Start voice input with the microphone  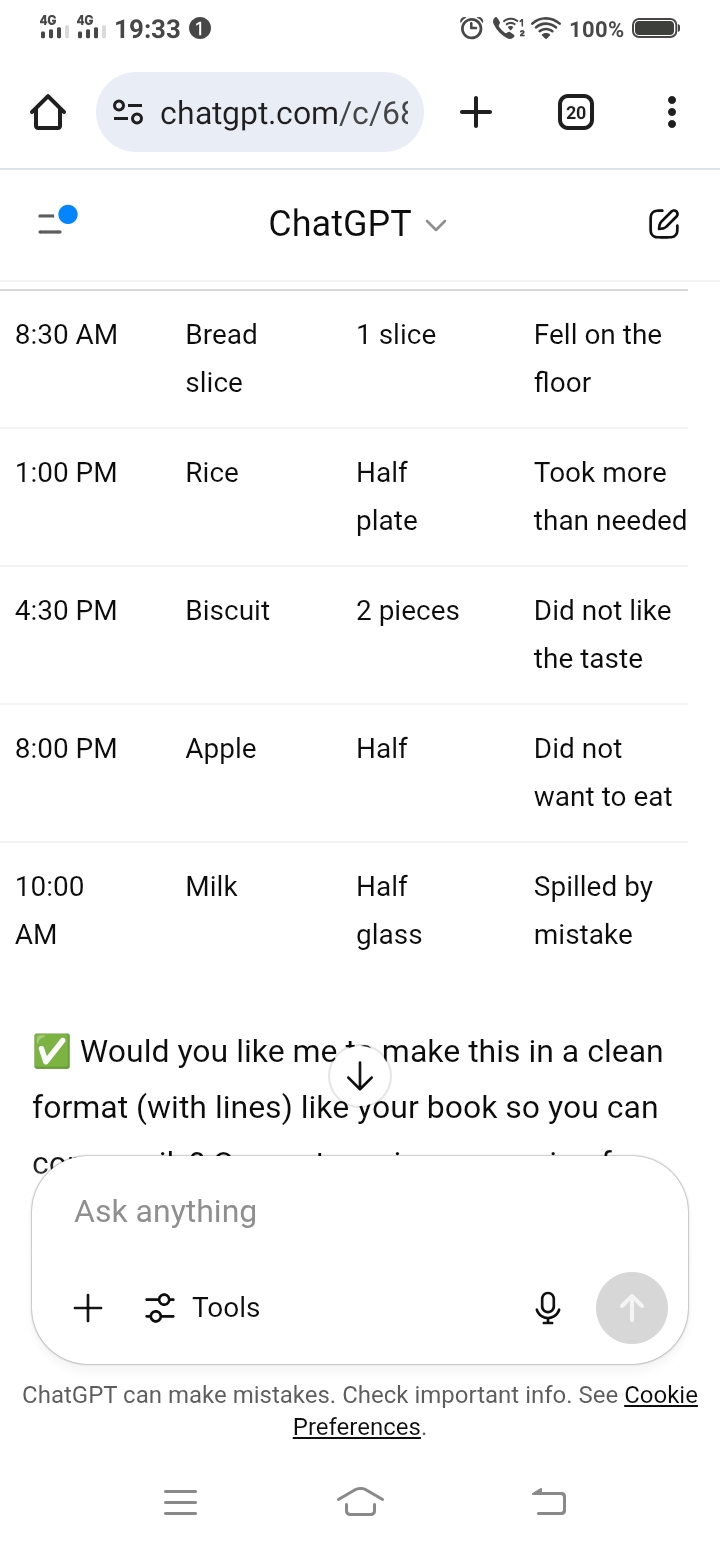click(x=547, y=1307)
